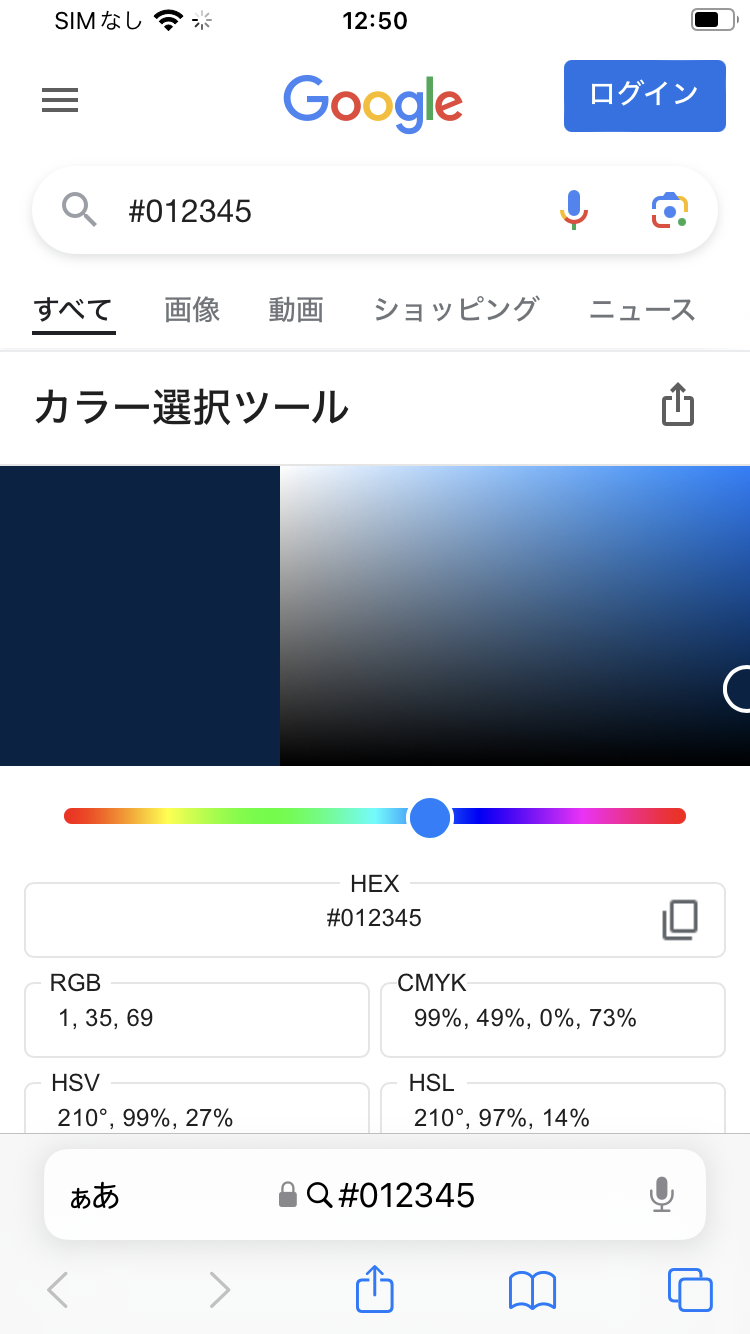Image resolution: width=750 pixels, height=1334 pixels.
Task: Edit the RGB value field
Action: tap(196, 1019)
